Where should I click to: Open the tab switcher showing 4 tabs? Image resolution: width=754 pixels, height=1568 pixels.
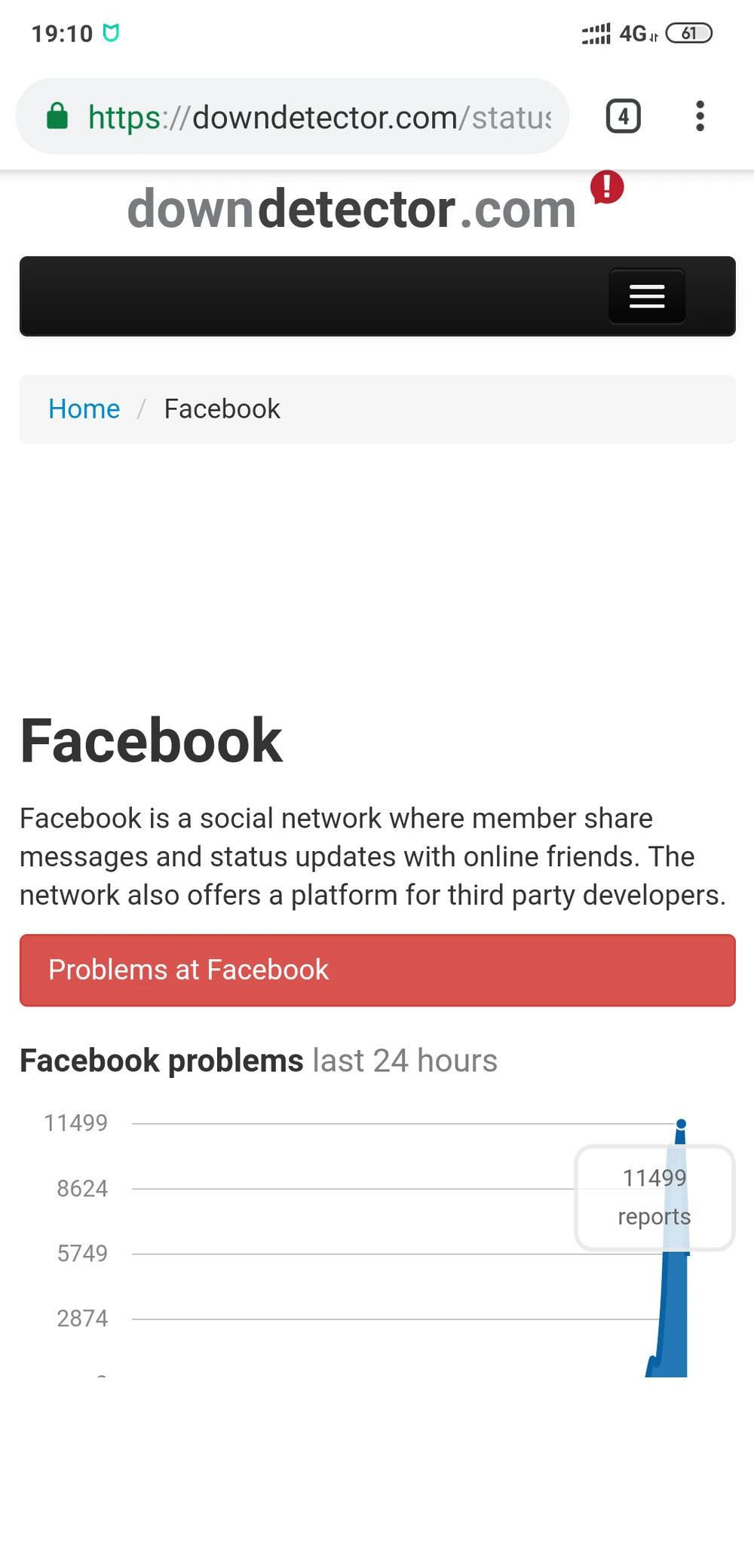(623, 117)
